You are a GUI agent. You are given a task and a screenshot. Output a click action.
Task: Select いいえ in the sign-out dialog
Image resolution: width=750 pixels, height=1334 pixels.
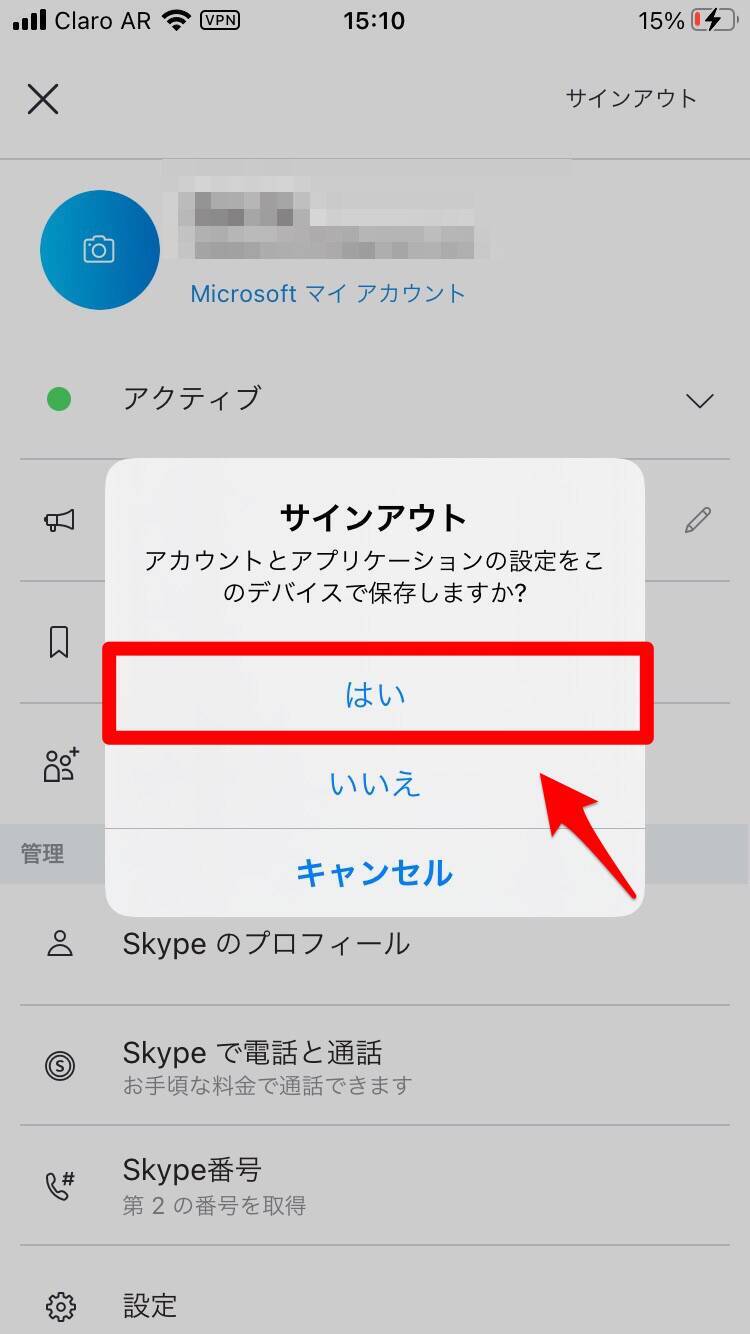coord(375,784)
